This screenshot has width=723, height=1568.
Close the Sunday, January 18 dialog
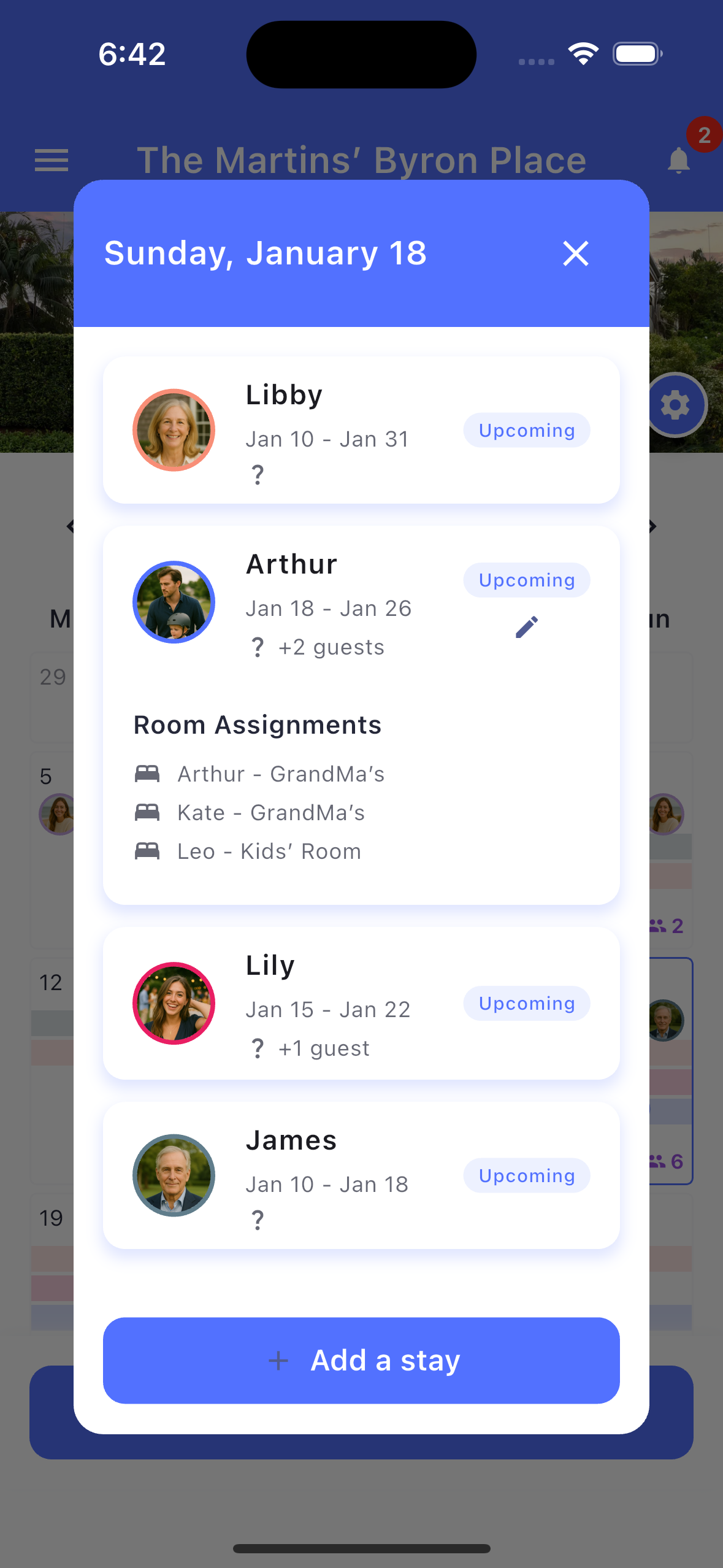pyautogui.click(x=575, y=253)
